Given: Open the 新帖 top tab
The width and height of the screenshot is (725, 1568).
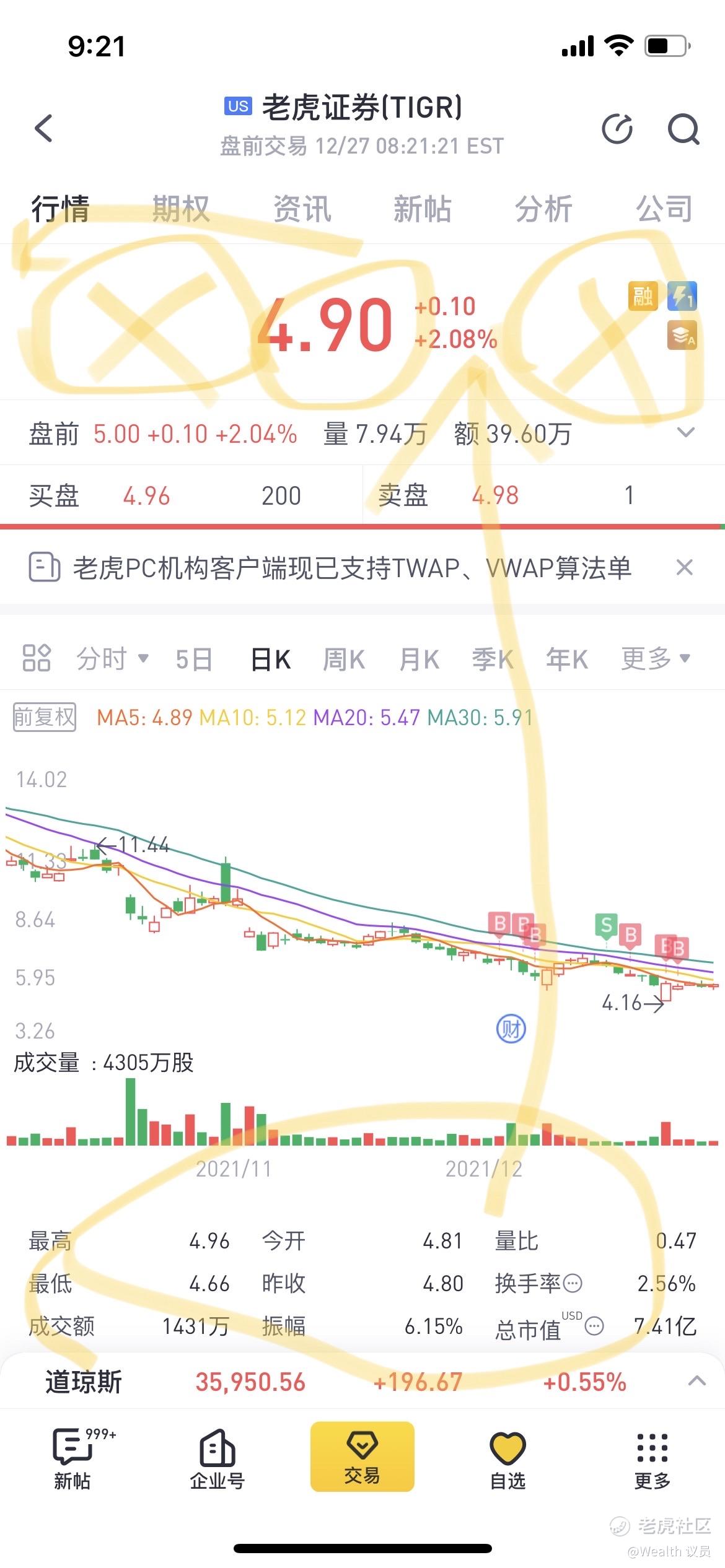Looking at the screenshot, I should (x=423, y=209).
